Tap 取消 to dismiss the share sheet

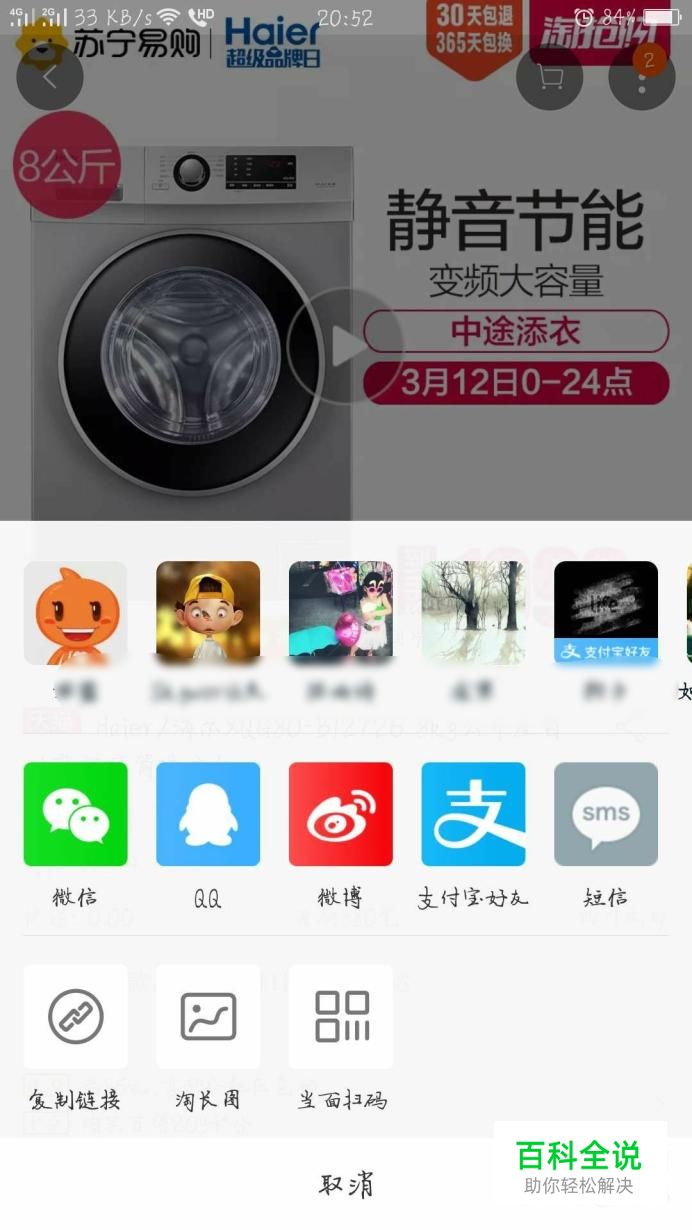point(346,1184)
